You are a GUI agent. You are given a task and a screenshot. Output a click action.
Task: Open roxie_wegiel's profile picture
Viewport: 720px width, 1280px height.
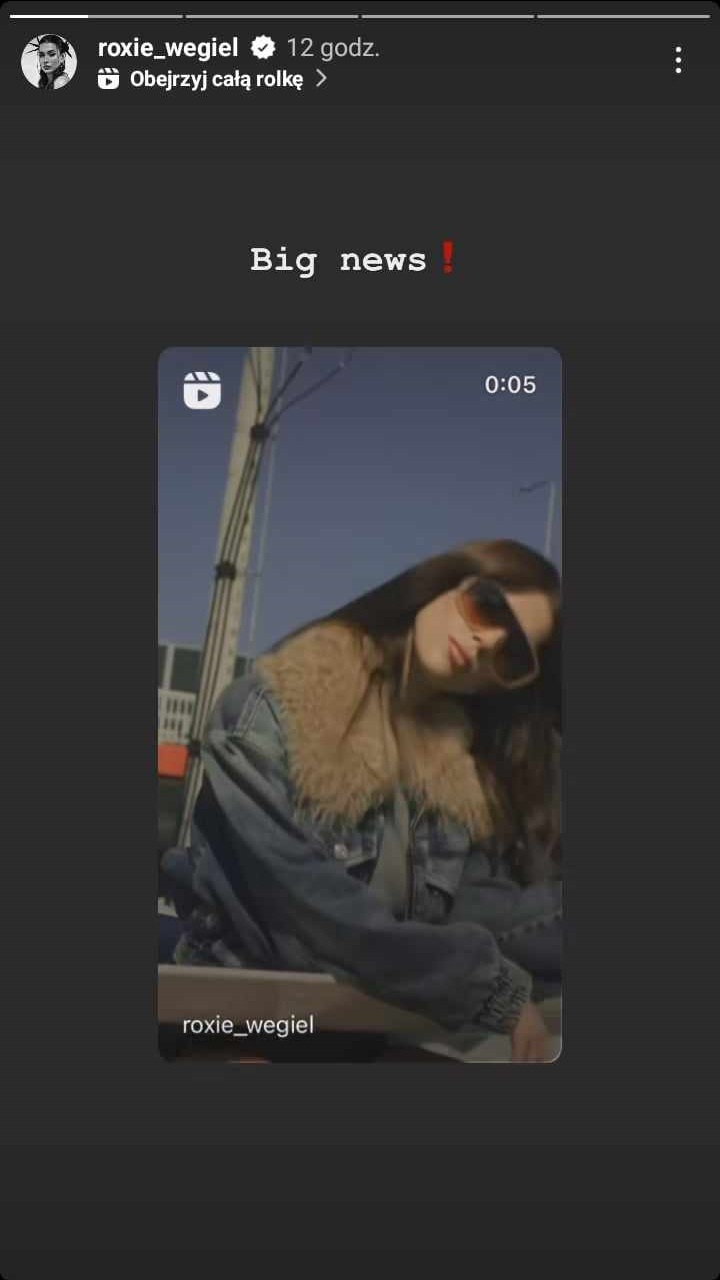49,62
